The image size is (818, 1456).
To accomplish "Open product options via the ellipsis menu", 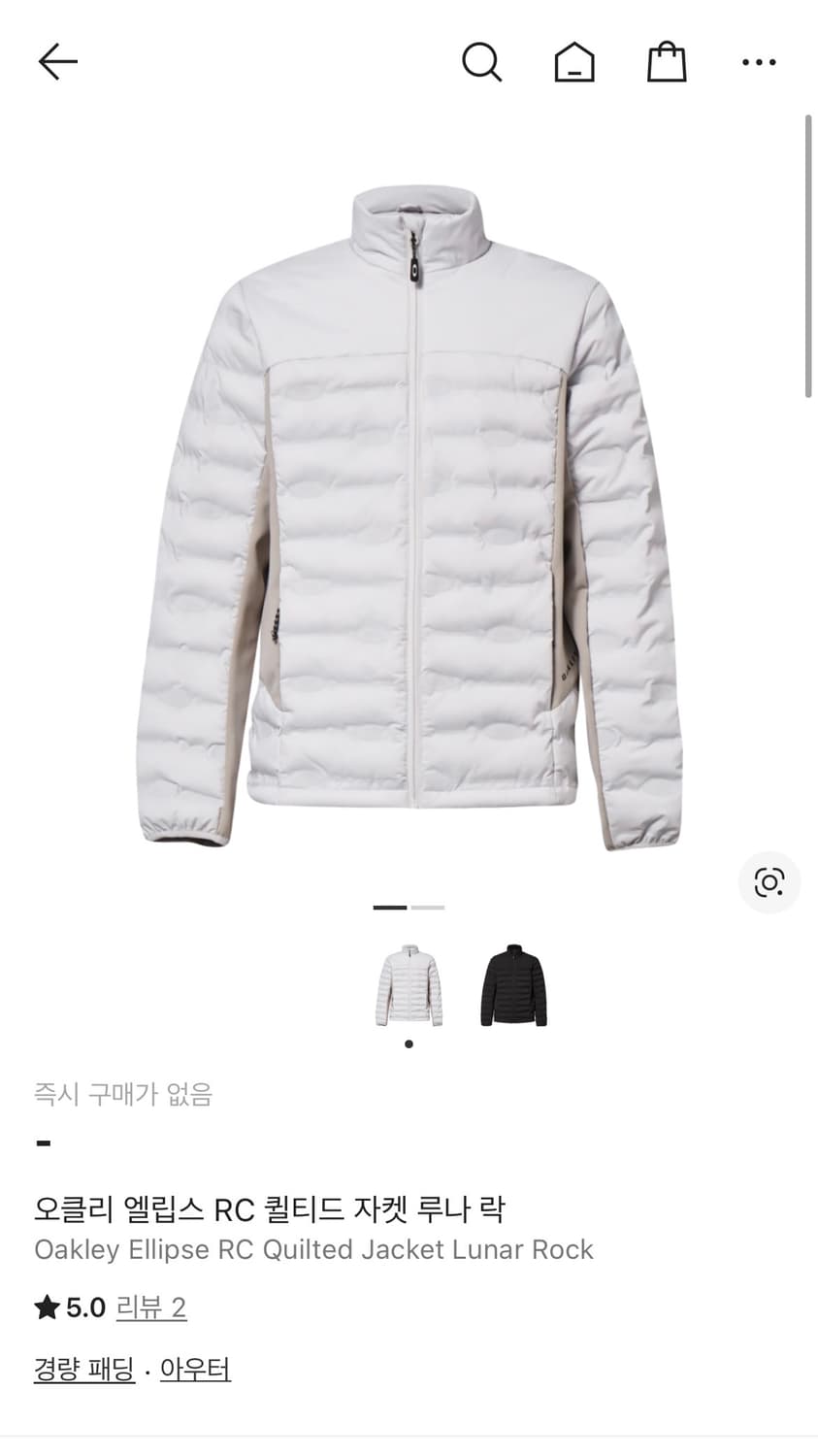I will tap(758, 63).
